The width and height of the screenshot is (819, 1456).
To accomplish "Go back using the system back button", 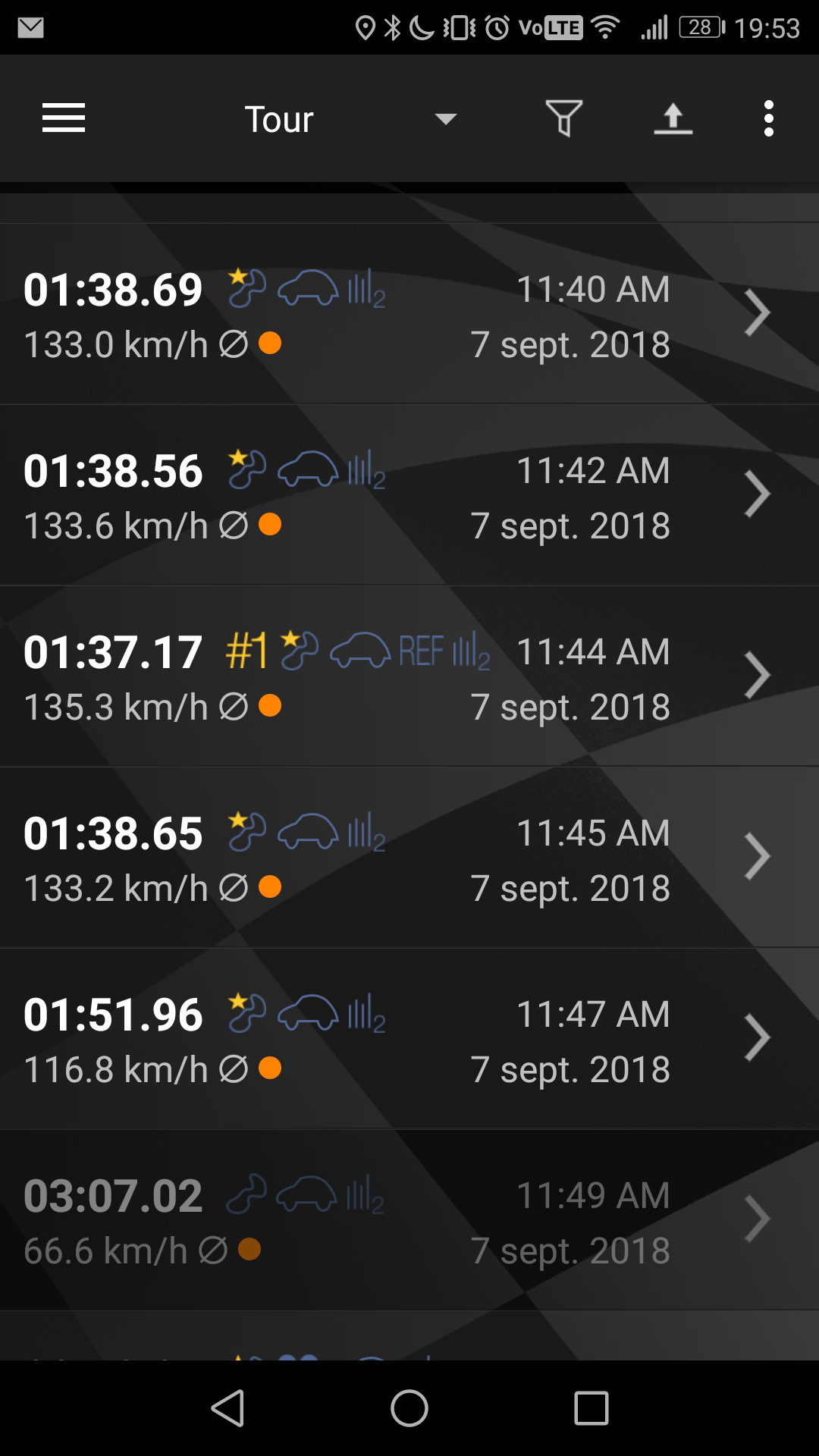I will [x=227, y=1408].
